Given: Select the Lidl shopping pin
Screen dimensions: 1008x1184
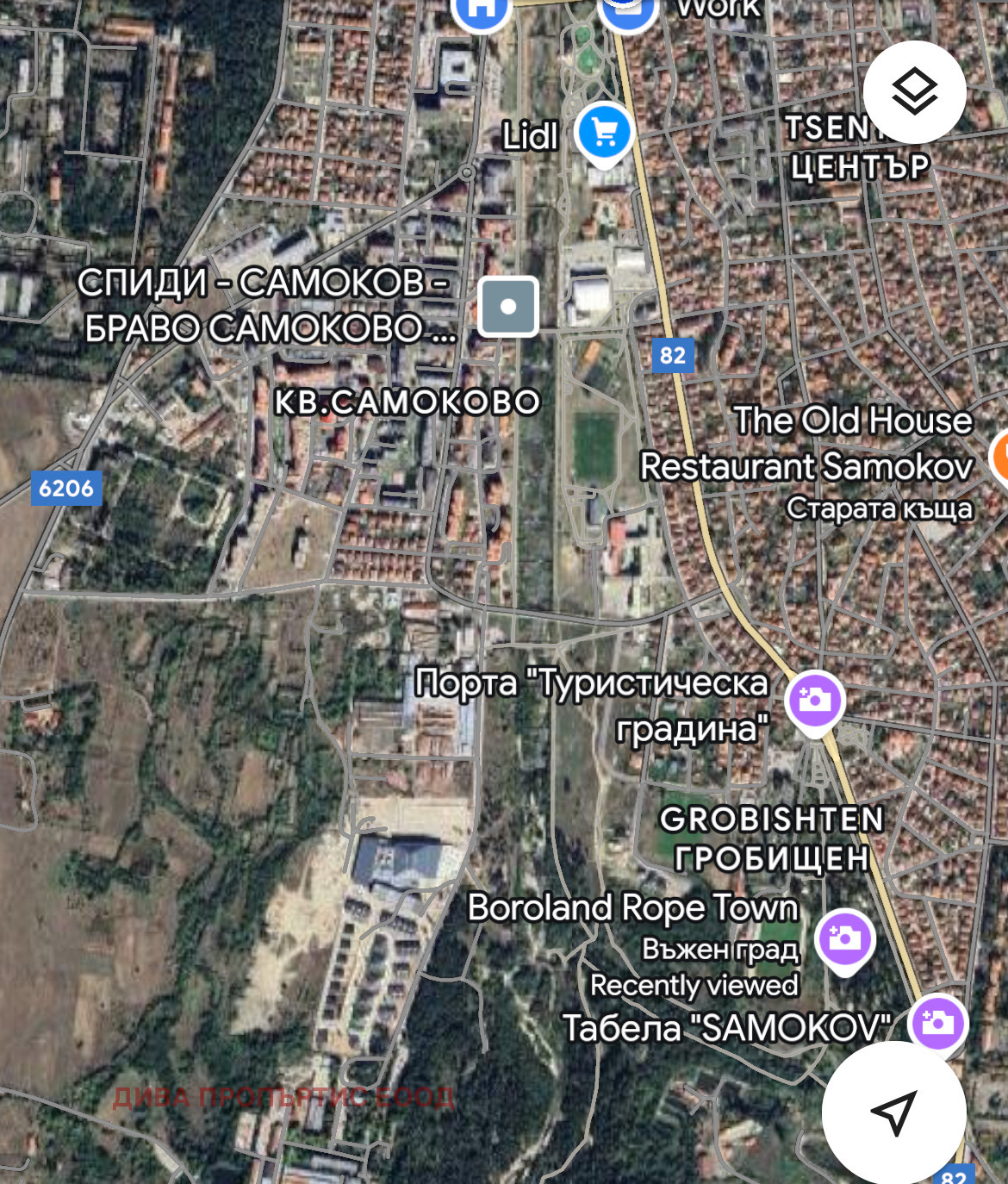Looking at the screenshot, I should pyautogui.click(x=605, y=133).
